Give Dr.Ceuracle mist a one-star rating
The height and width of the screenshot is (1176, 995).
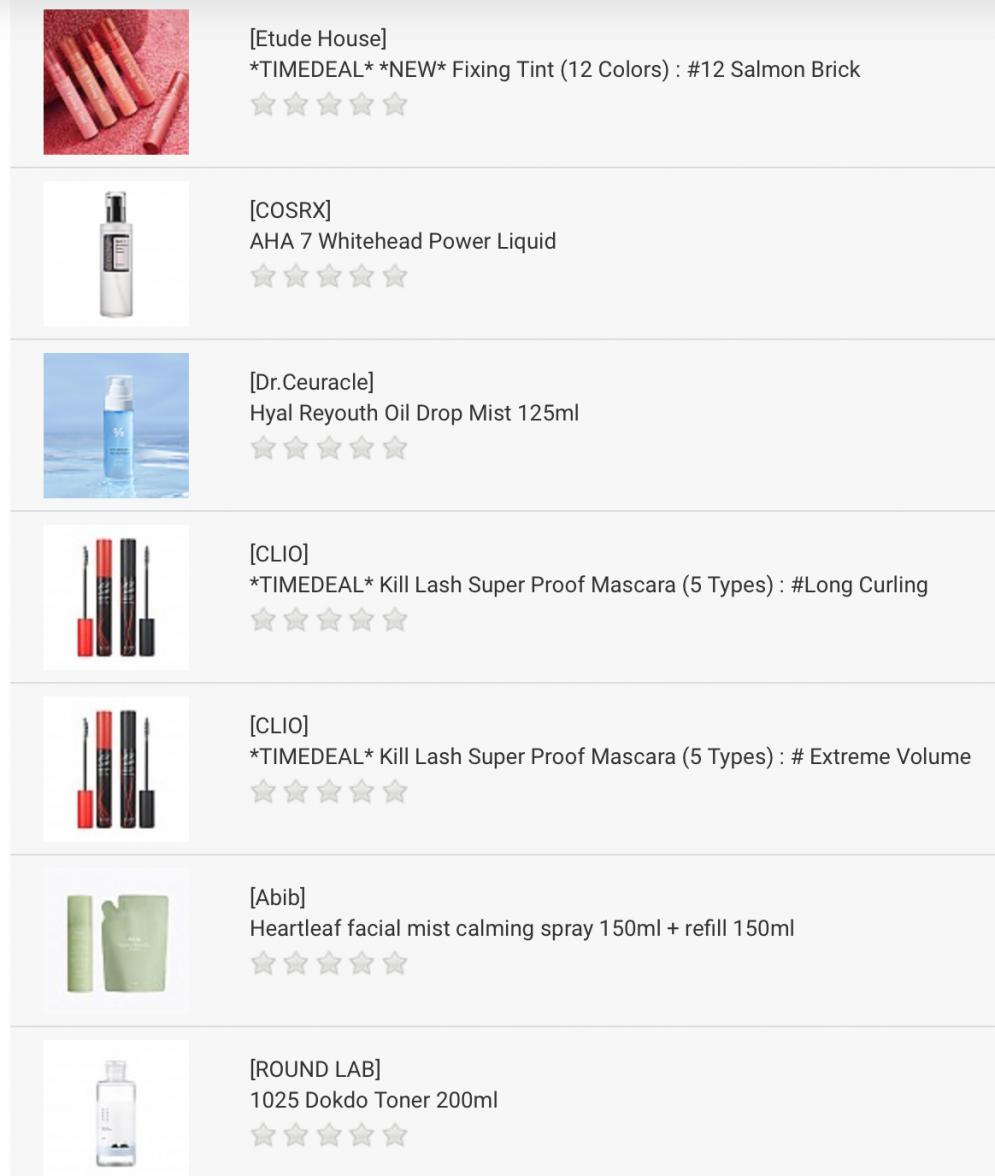[263, 448]
